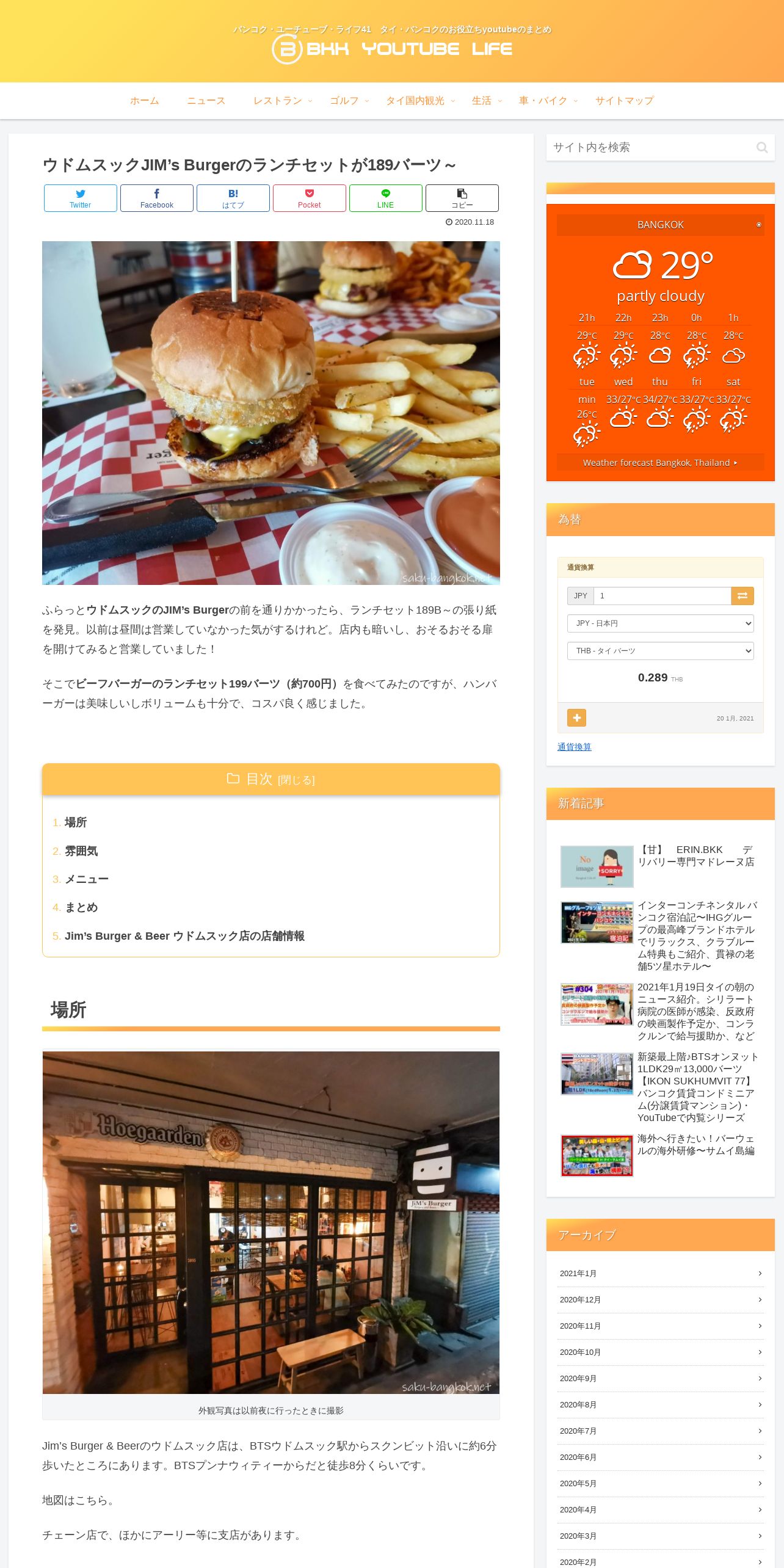Open the 通貨換算 link
This screenshot has height=1568, width=784.
pos(574,747)
